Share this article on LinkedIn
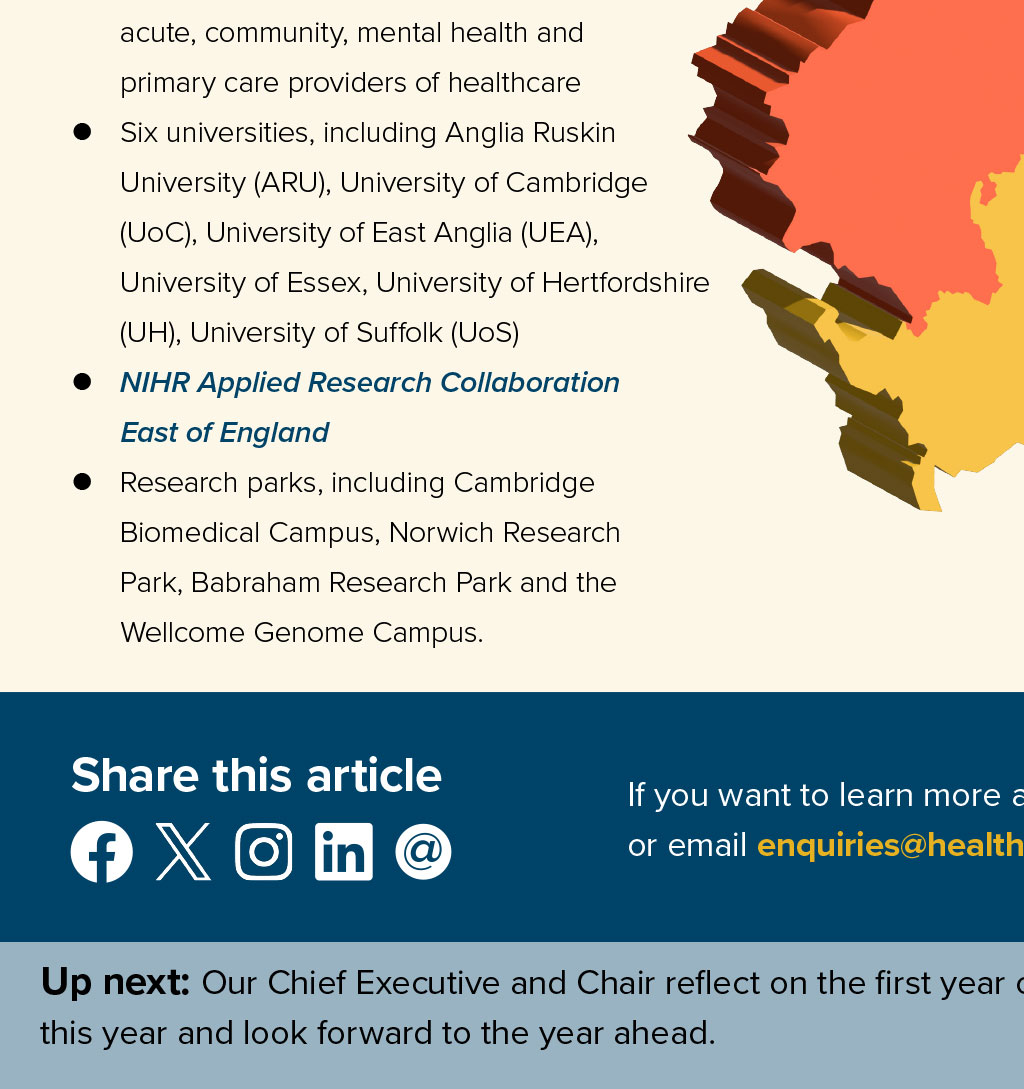 (x=344, y=852)
